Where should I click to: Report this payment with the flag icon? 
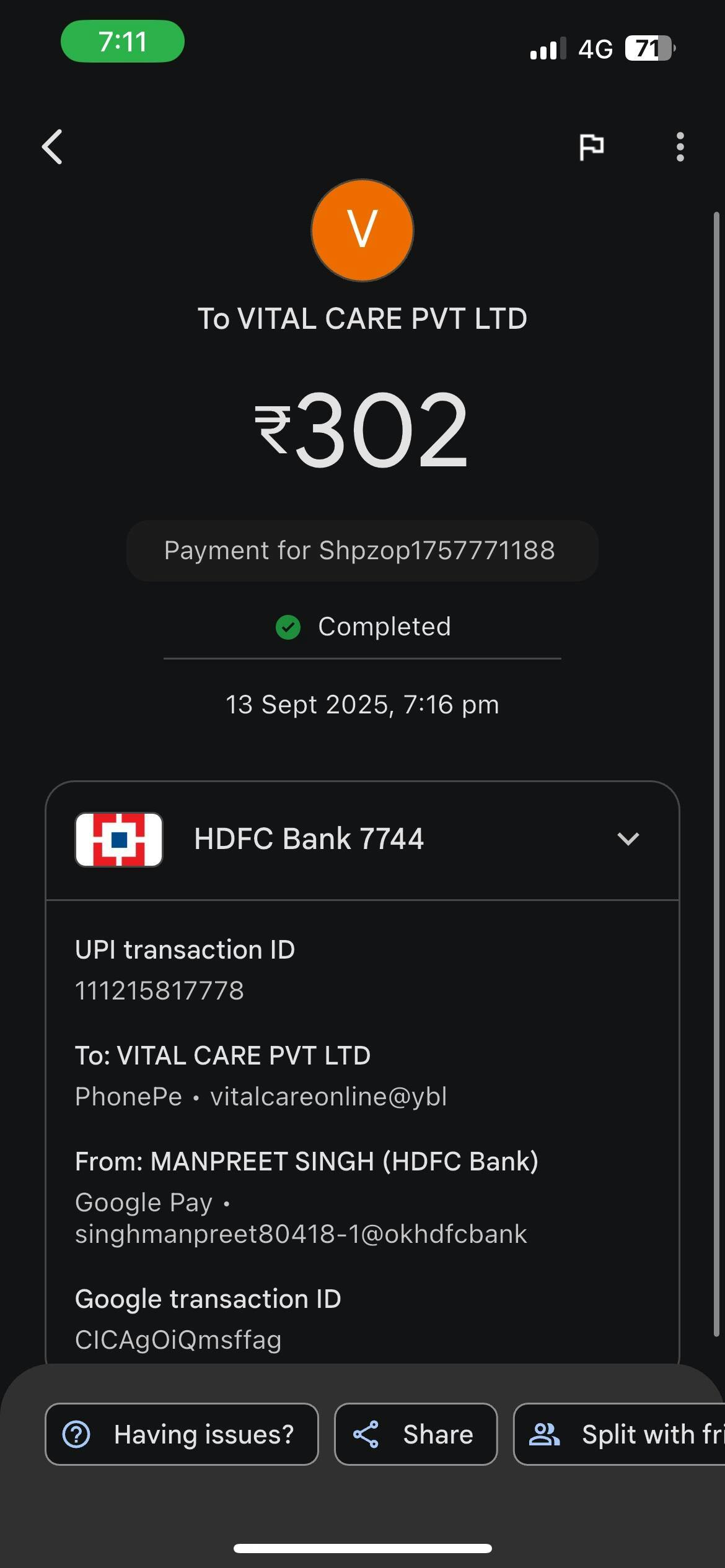coord(591,147)
